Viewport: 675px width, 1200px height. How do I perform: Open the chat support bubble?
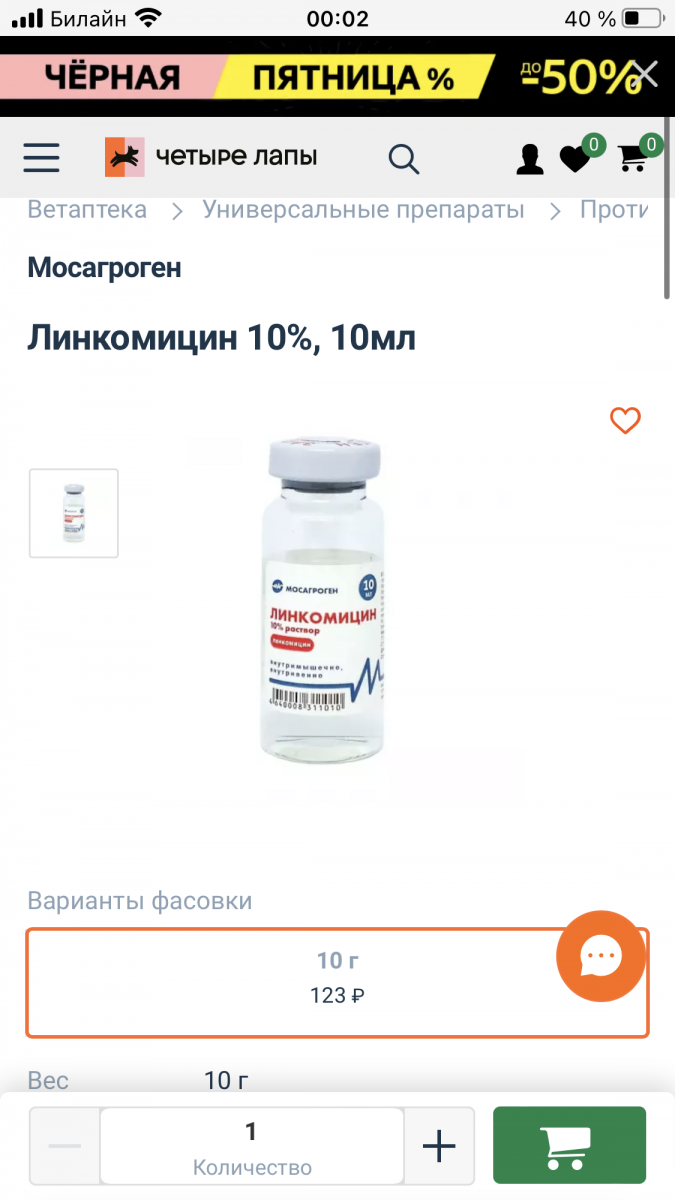[x=601, y=956]
